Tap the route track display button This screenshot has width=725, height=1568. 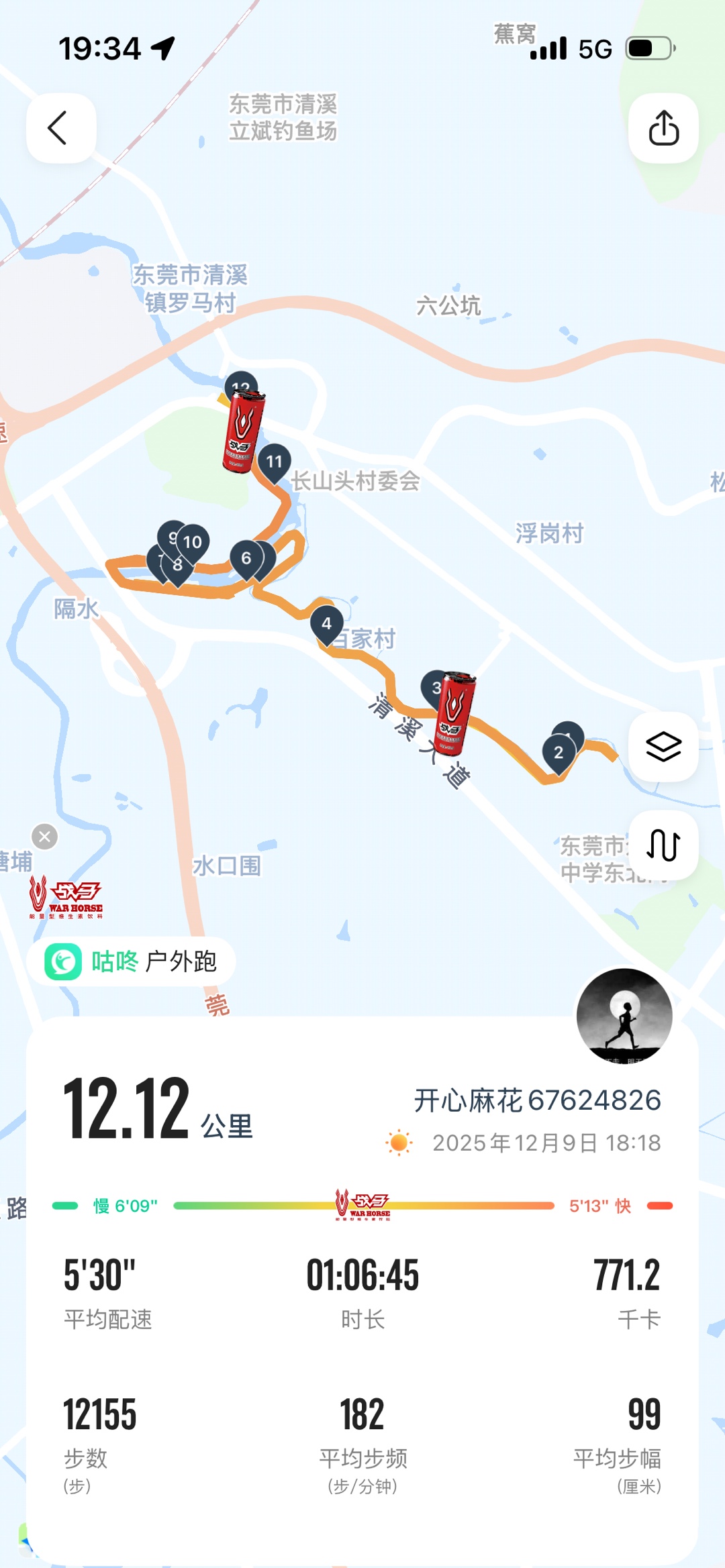pos(663,845)
